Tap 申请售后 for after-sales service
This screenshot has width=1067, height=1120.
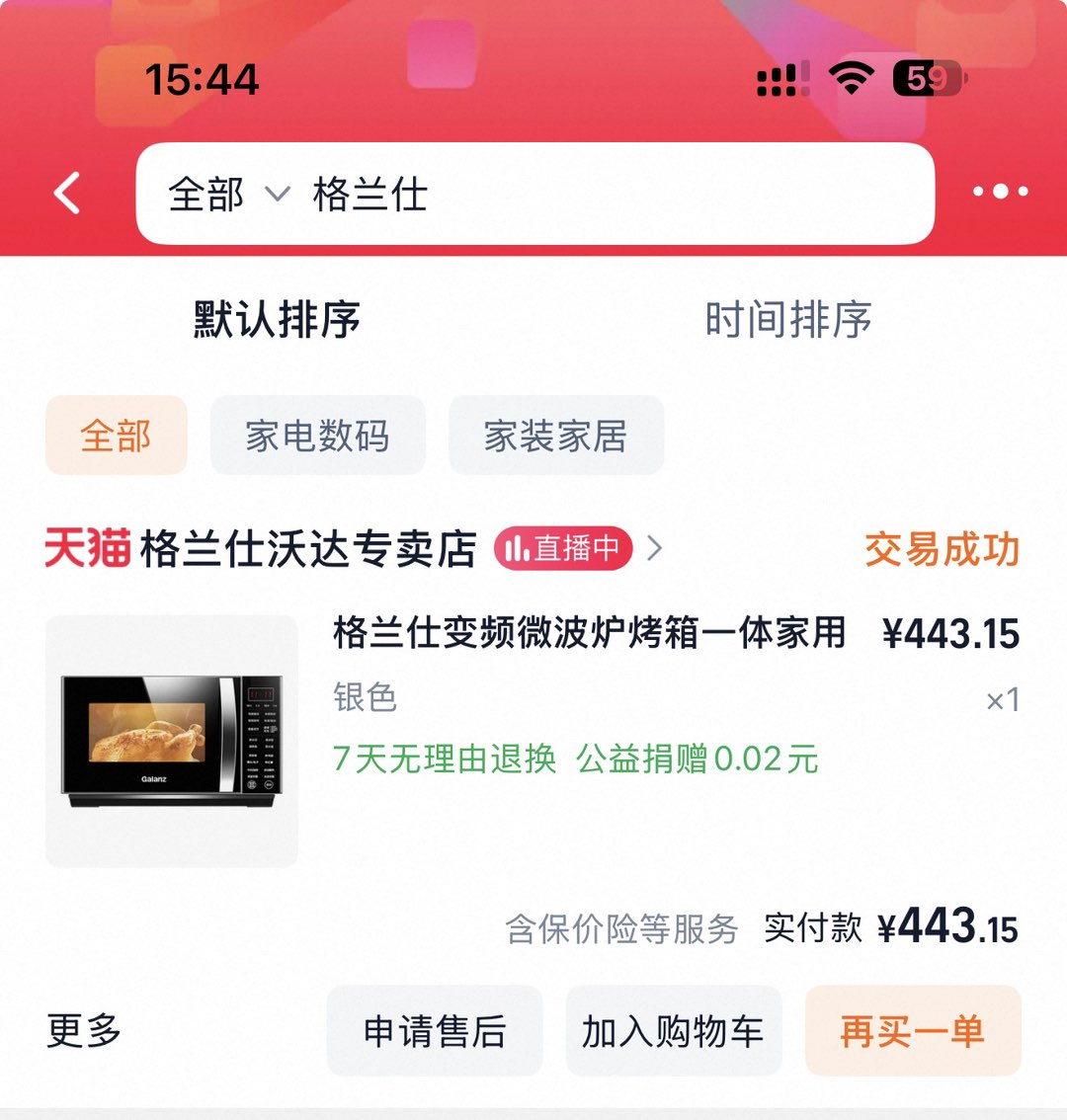tap(435, 1031)
